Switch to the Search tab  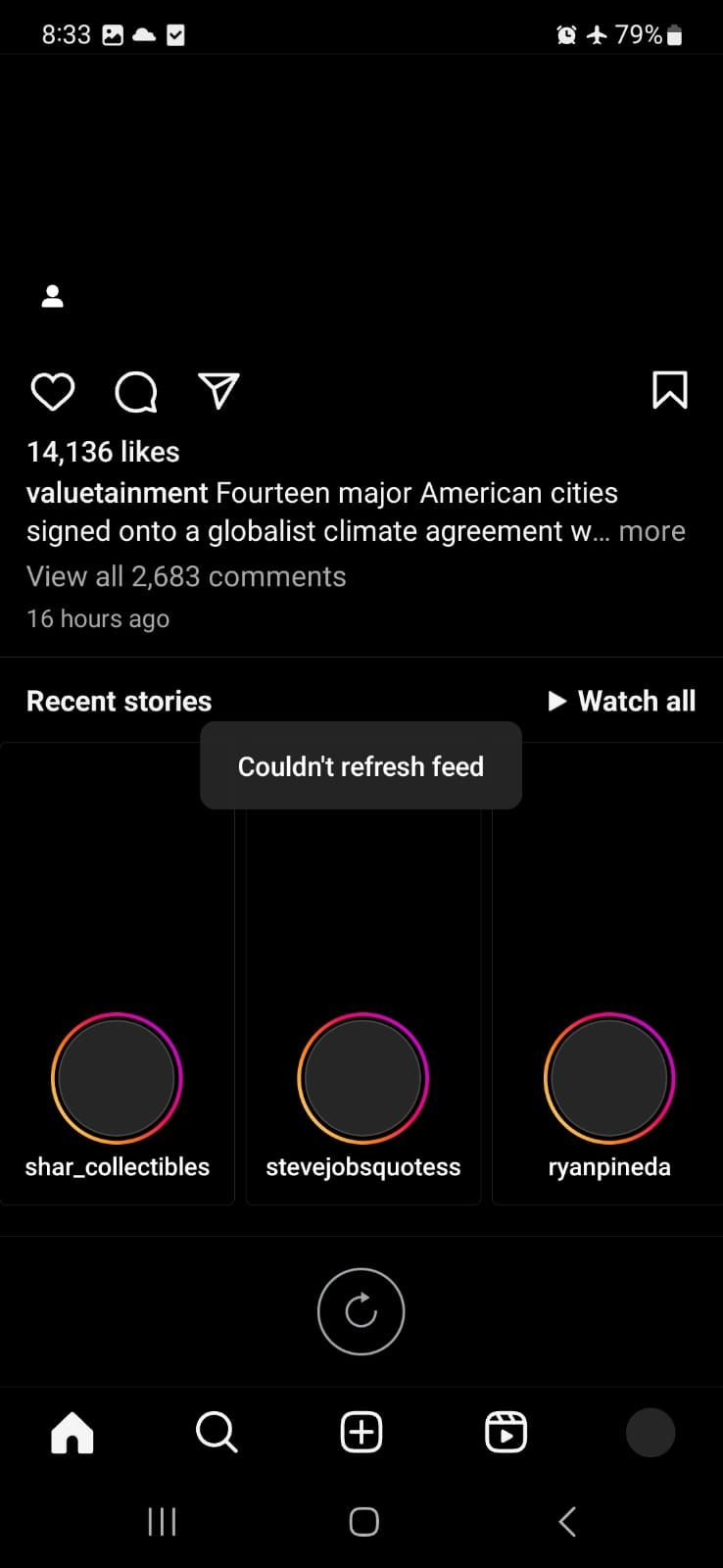coord(217,1433)
